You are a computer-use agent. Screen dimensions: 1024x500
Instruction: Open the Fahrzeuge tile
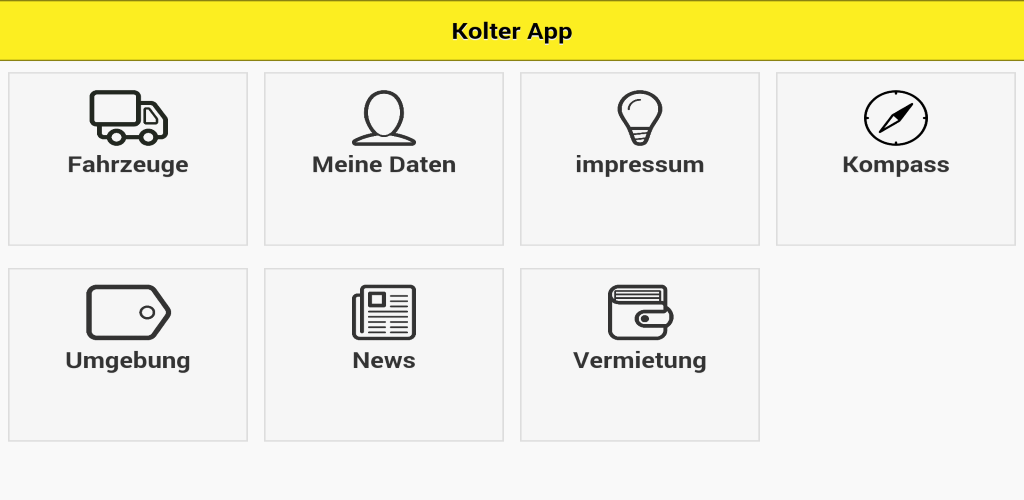click(128, 158)
